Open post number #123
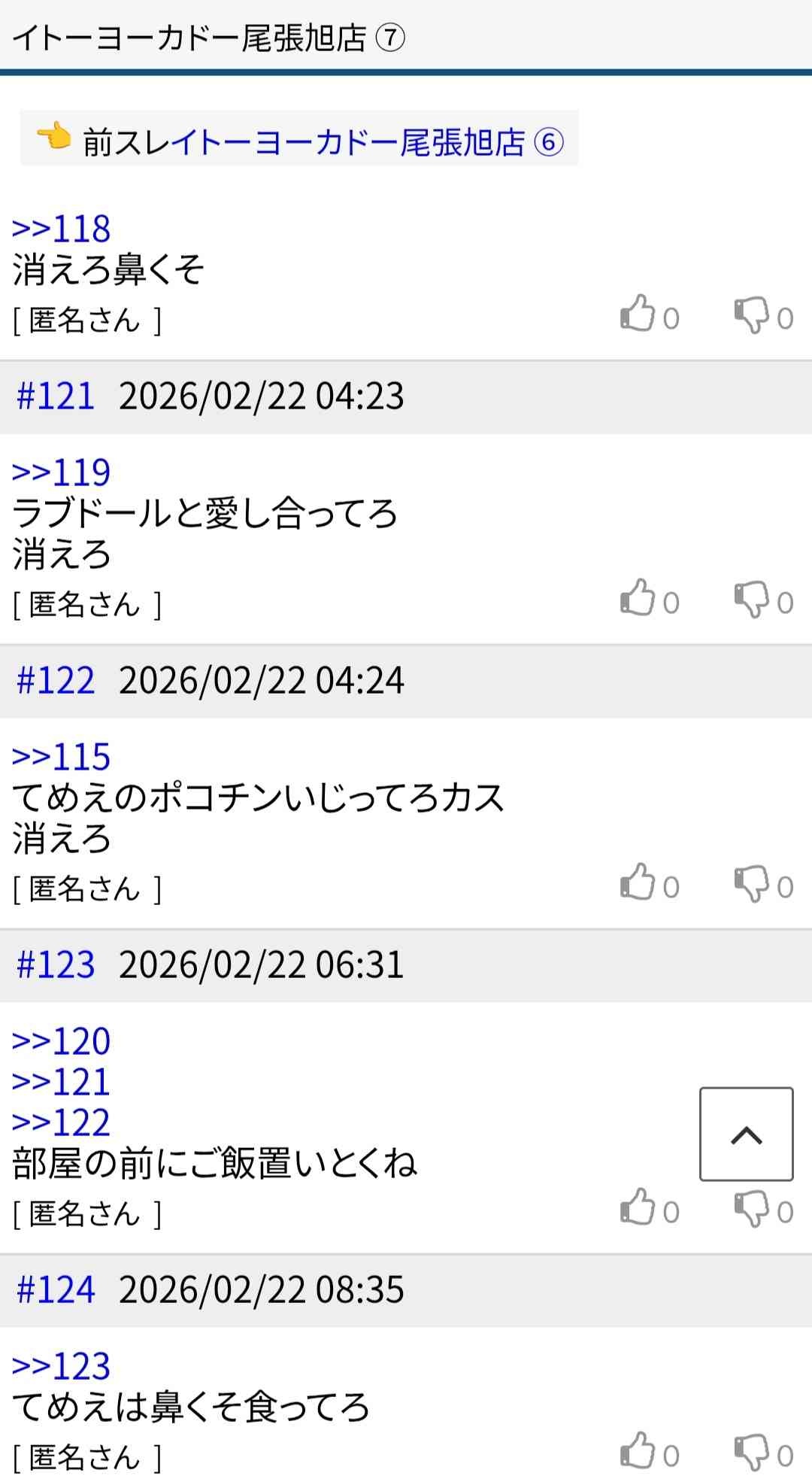Screen dimensions: 812x1482 pyautogui.click(x=56, y=965)
